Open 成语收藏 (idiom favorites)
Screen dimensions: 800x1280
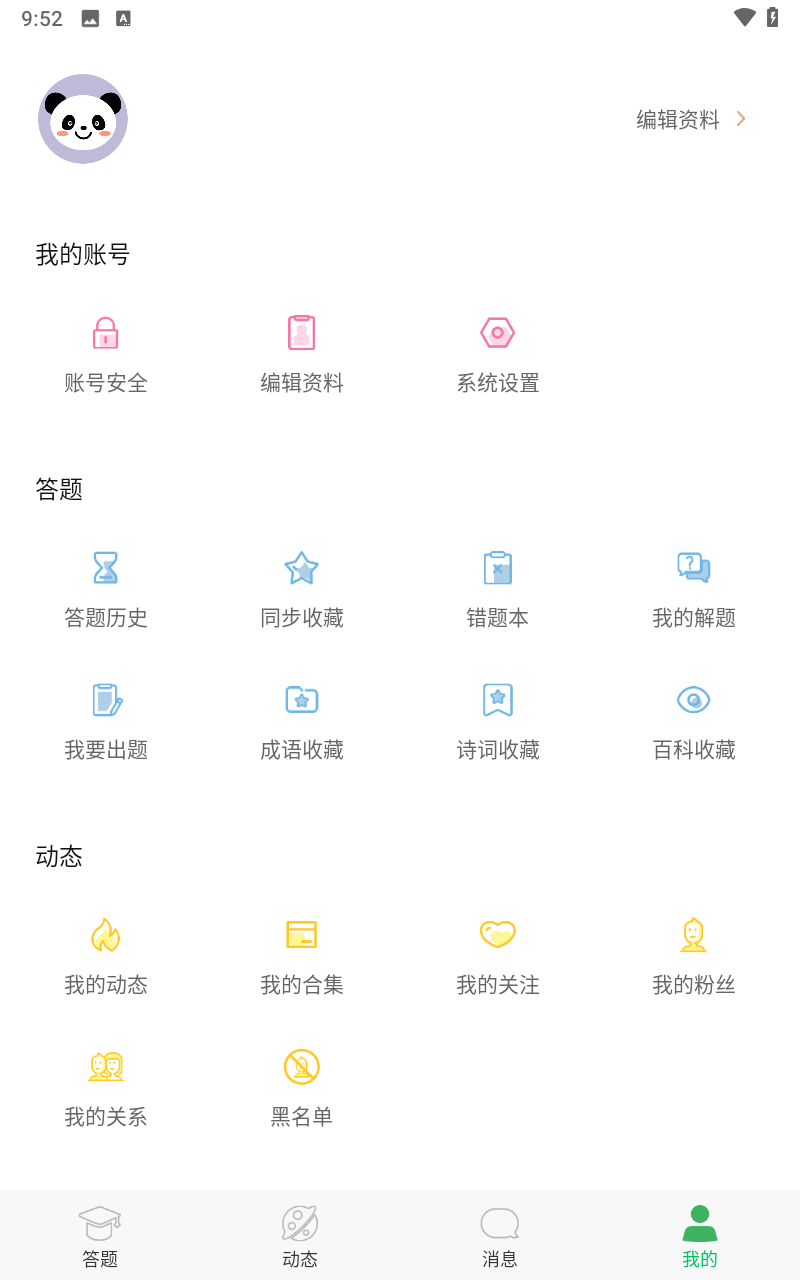click(301, 722)
